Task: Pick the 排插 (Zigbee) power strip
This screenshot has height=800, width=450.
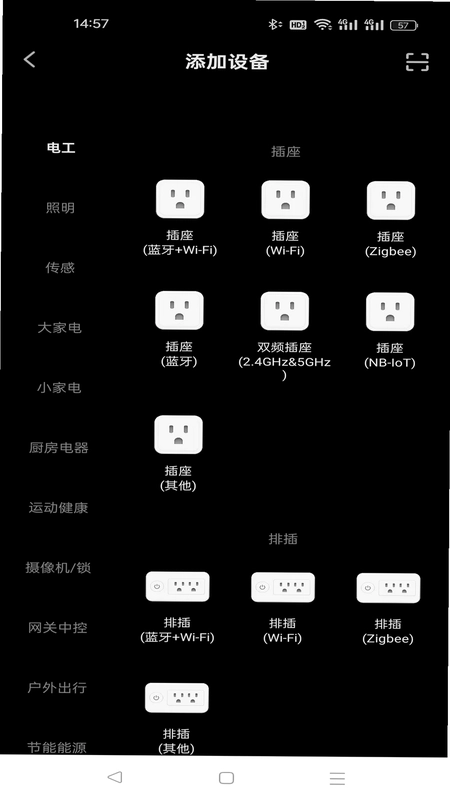Action: [388, 609]
